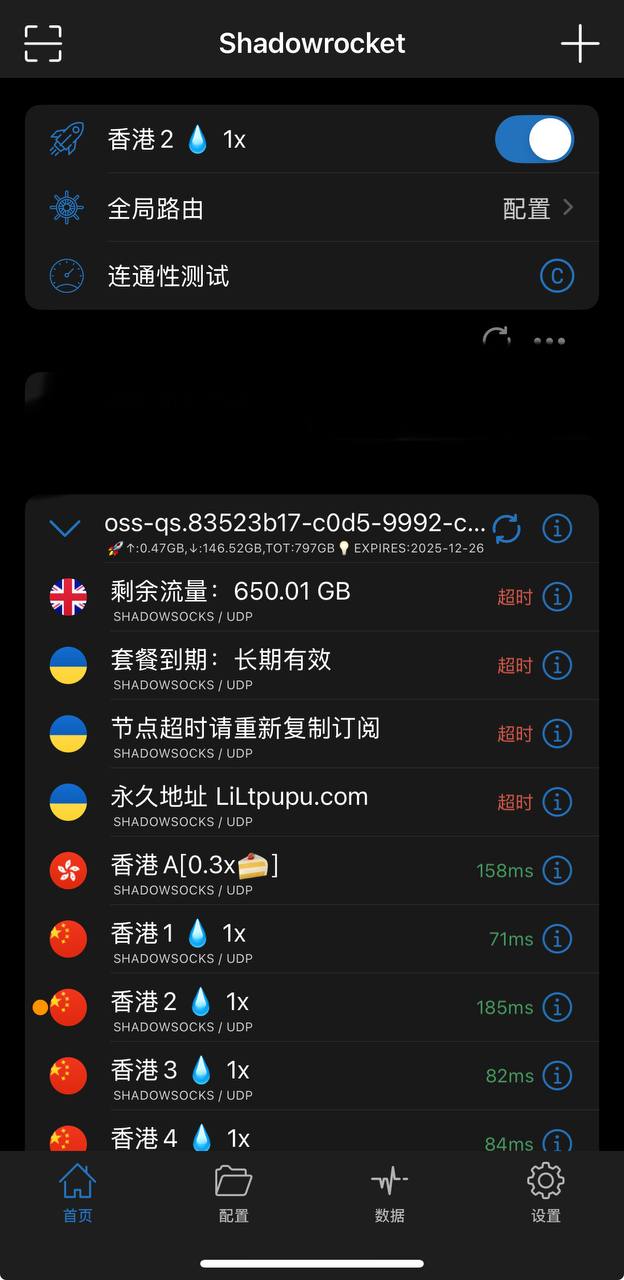The image size is (624, 1280).
Task: Open info for 永久地址 LiLtpupu.com row
Action: [x=557, y=802]
